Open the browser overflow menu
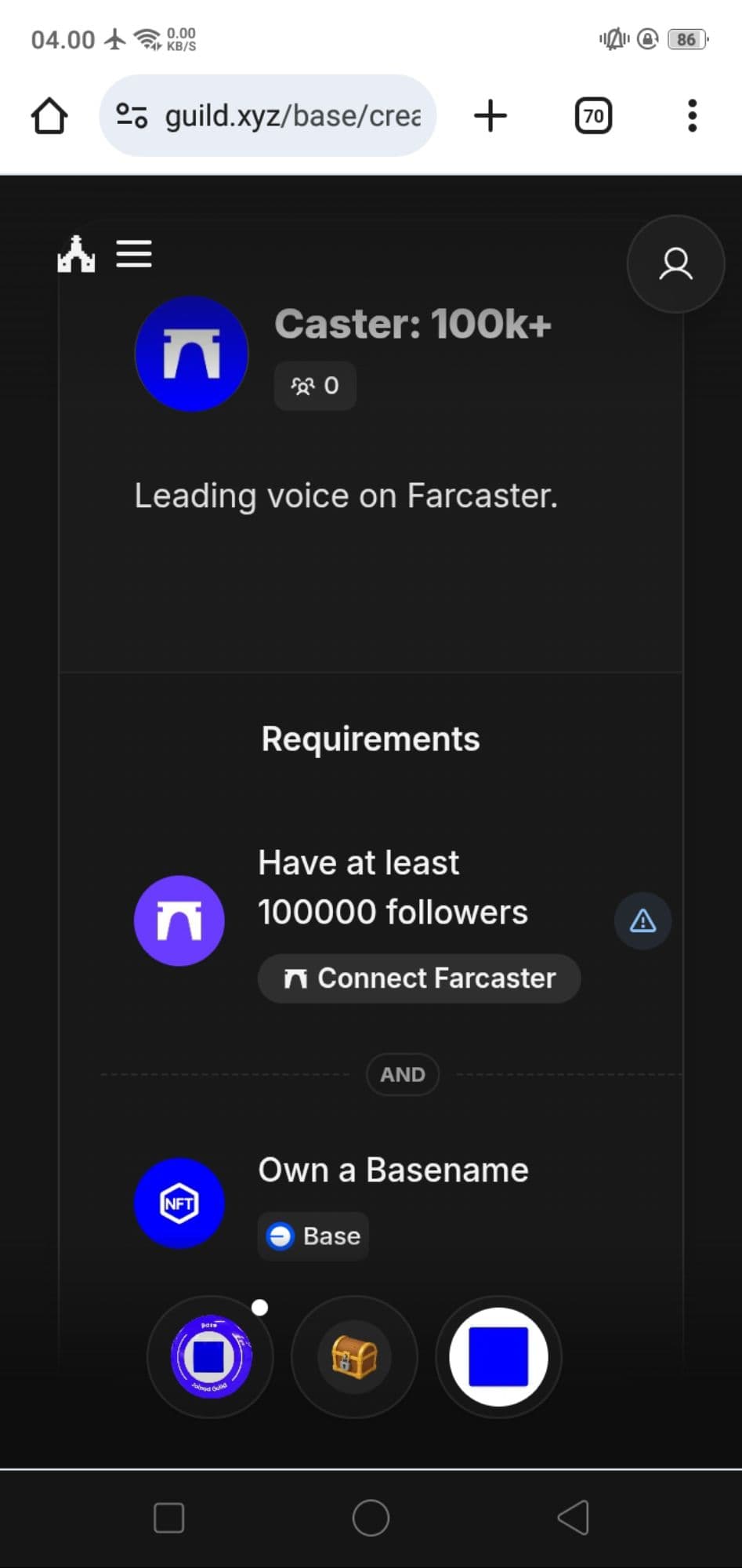The width and height of the screenshot is (742, 1568). tap(692, 116)
